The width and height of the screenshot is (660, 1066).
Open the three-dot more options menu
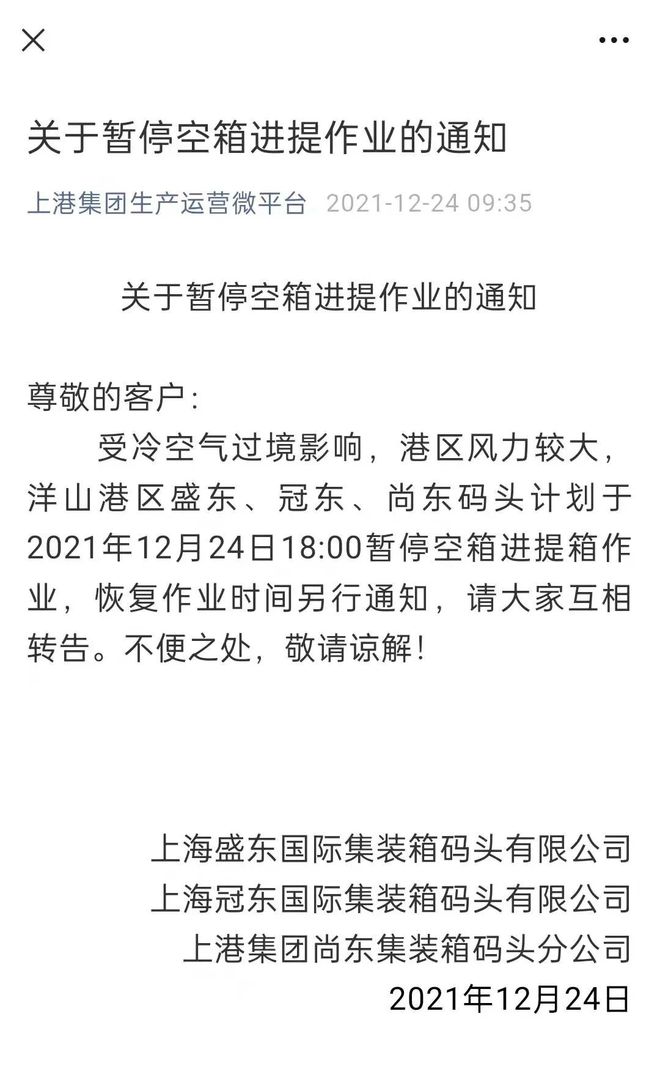pyautogui.click(x=613, y=40)
